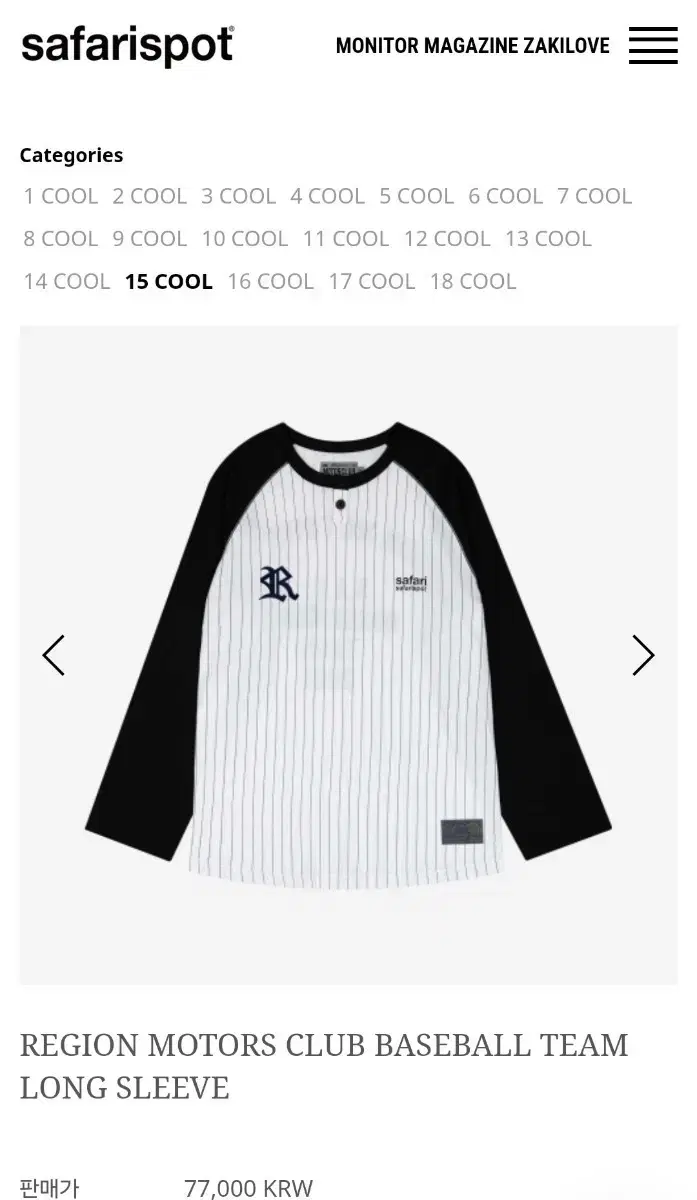Show the previous product image
This screenshot has width=697, height=1200.
(x=54, y=655)
